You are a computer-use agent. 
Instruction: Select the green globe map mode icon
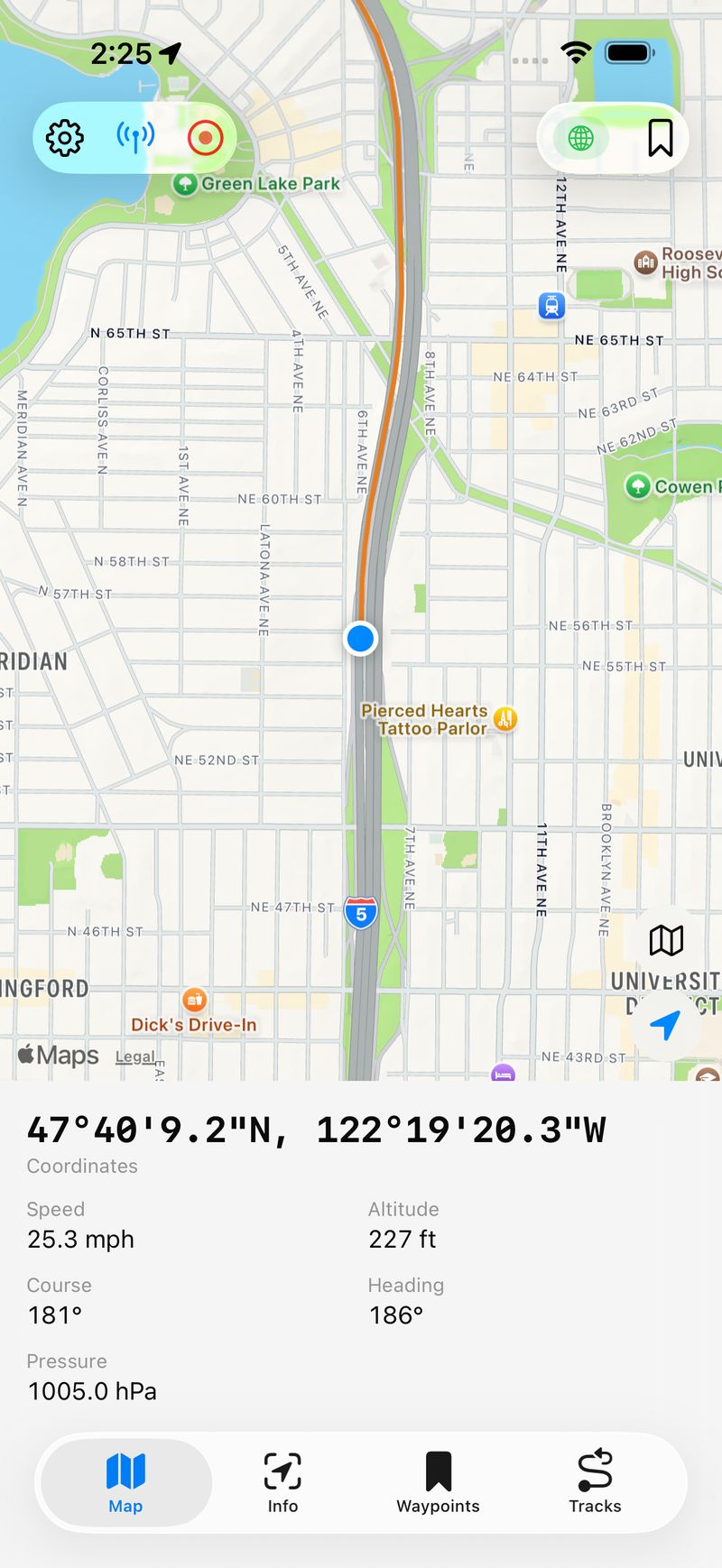pyautogui.click(x=580, y=138)
